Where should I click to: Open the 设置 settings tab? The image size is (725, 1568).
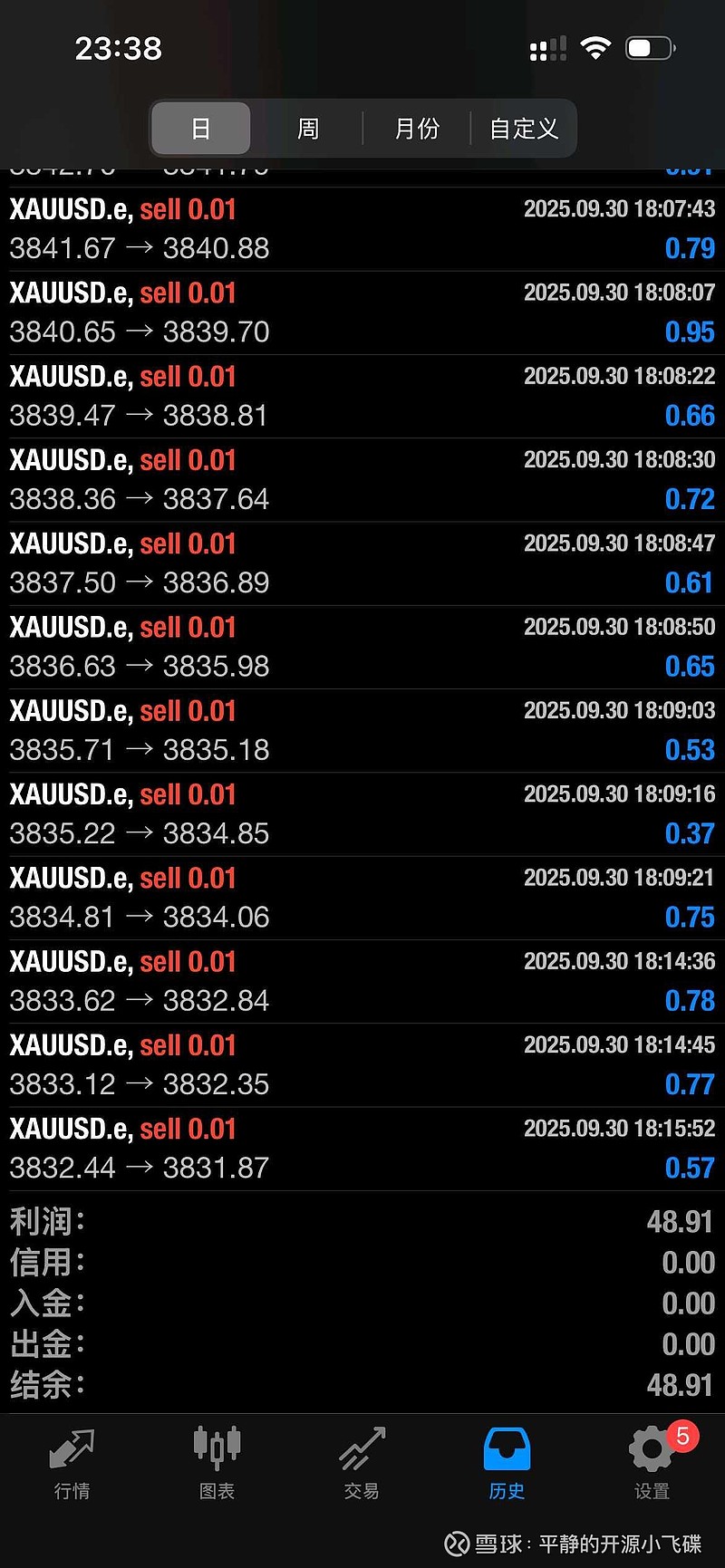pyautogui.click(x=652, y=1462)
